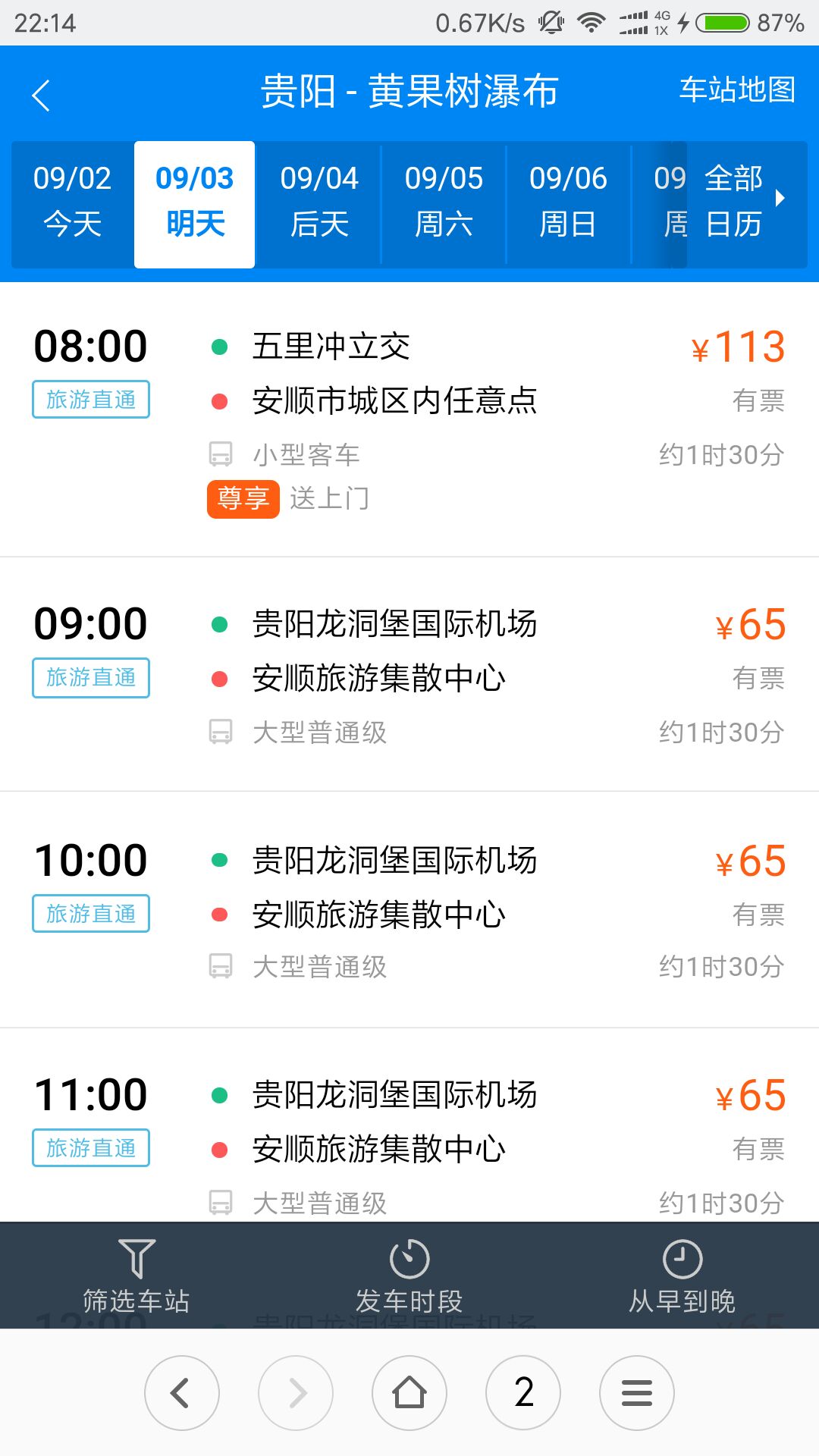The width and height of the screenshot is (819, 1456).
Task: Open the 筛选车站 station filter
Action: (136, 1276)
